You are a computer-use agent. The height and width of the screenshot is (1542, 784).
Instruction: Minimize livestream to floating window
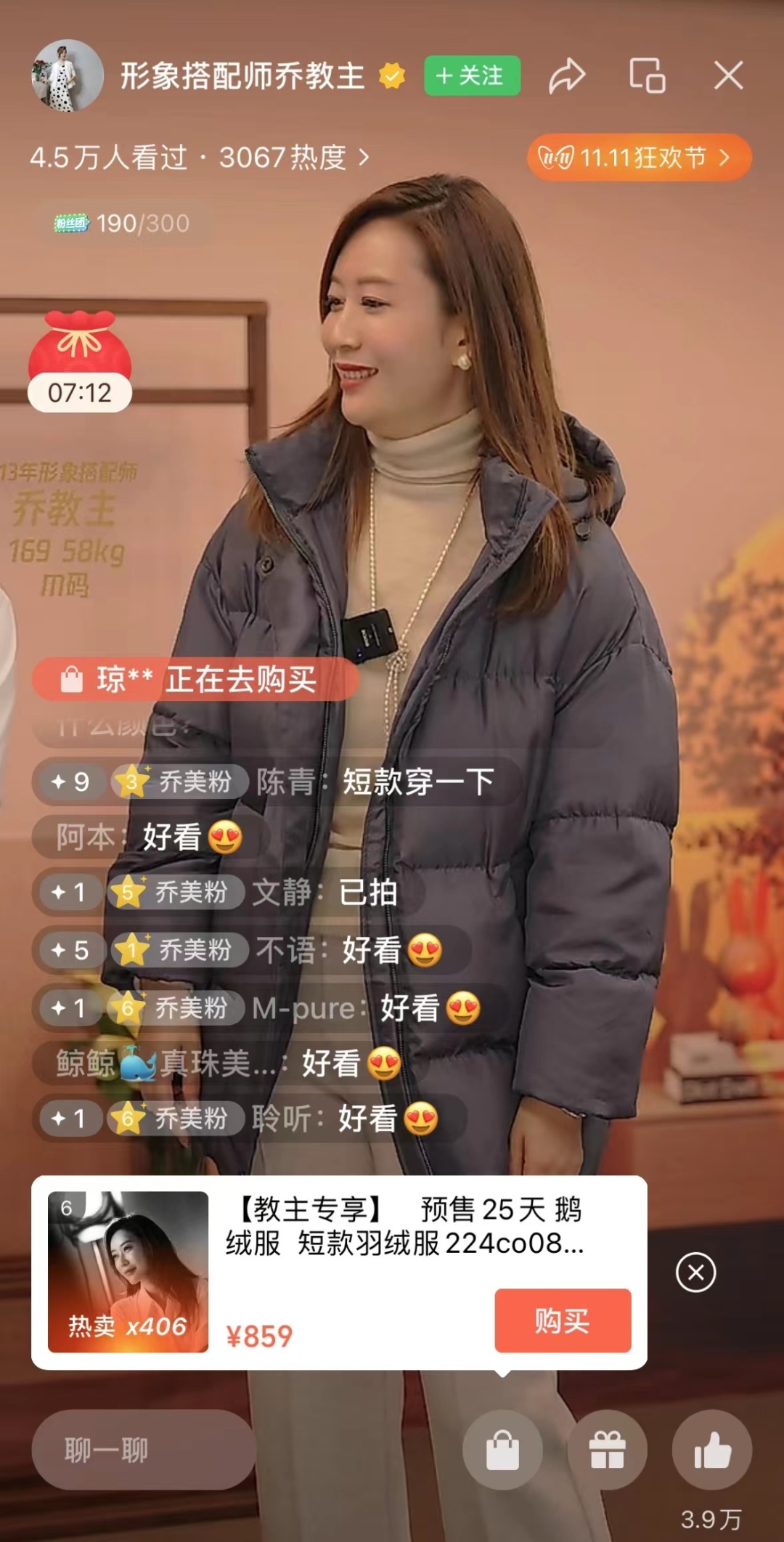647,76
